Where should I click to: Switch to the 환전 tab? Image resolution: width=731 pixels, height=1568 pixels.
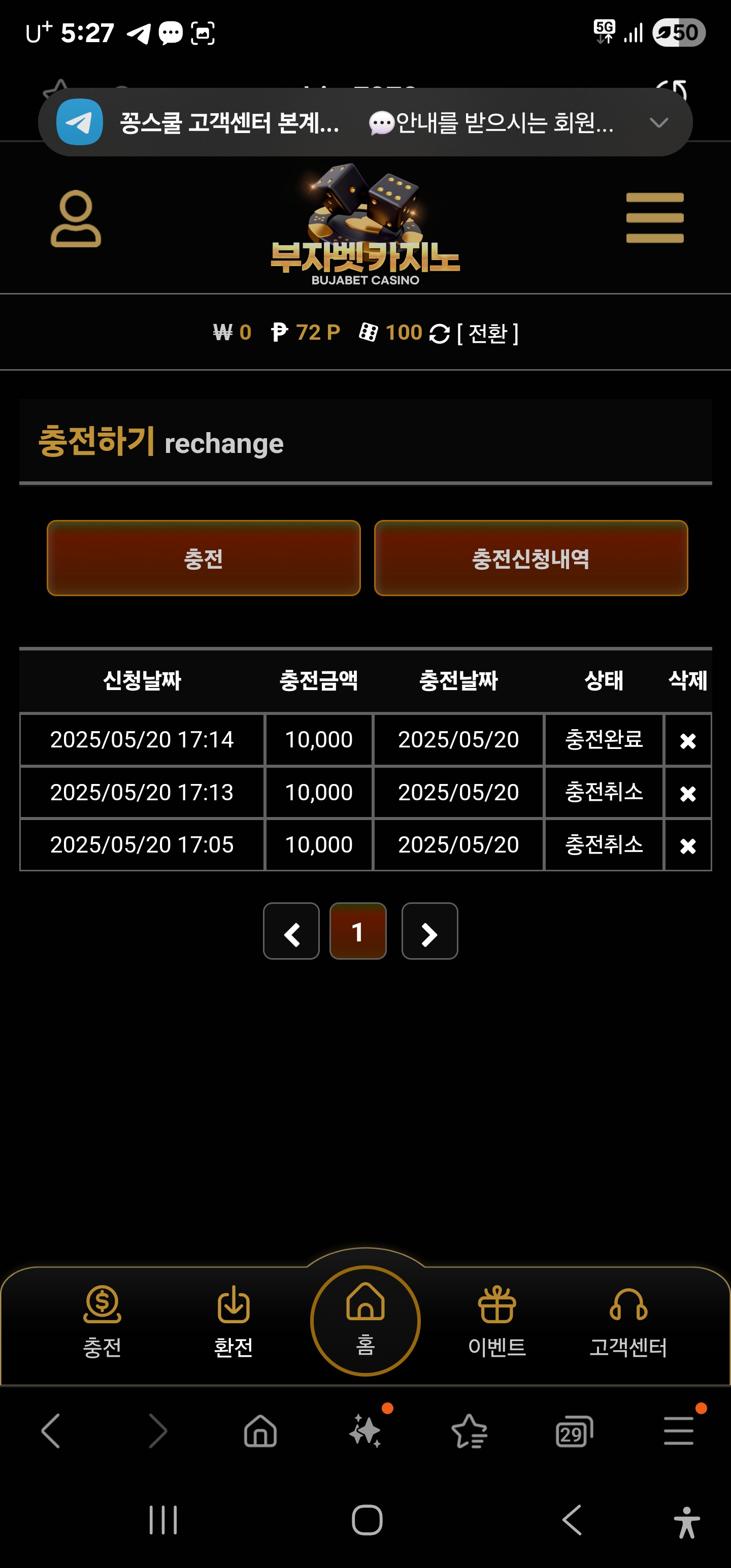tap(233, 1320)
